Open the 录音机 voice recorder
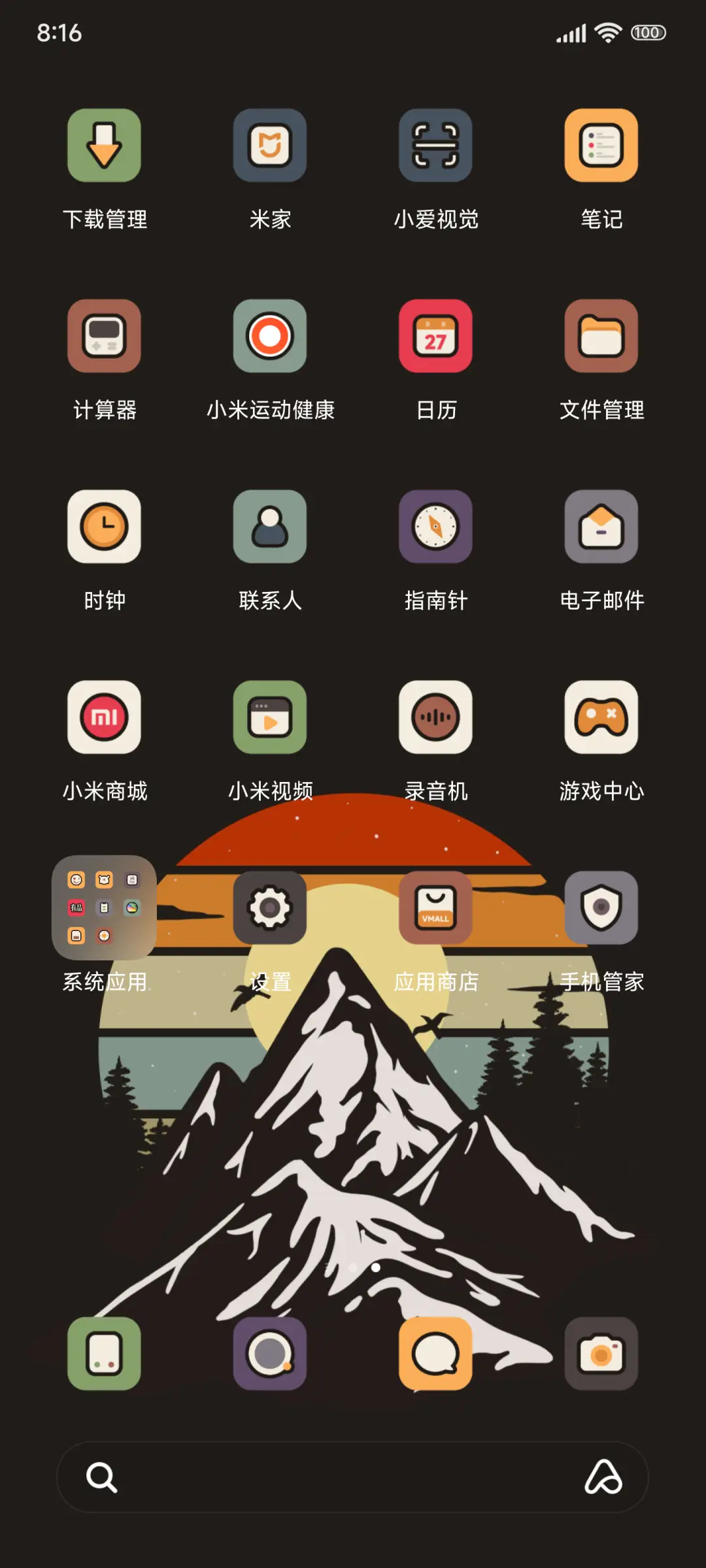Image resolution: width=706 pixels, height=1568 pixels. (x=435, y=718)
